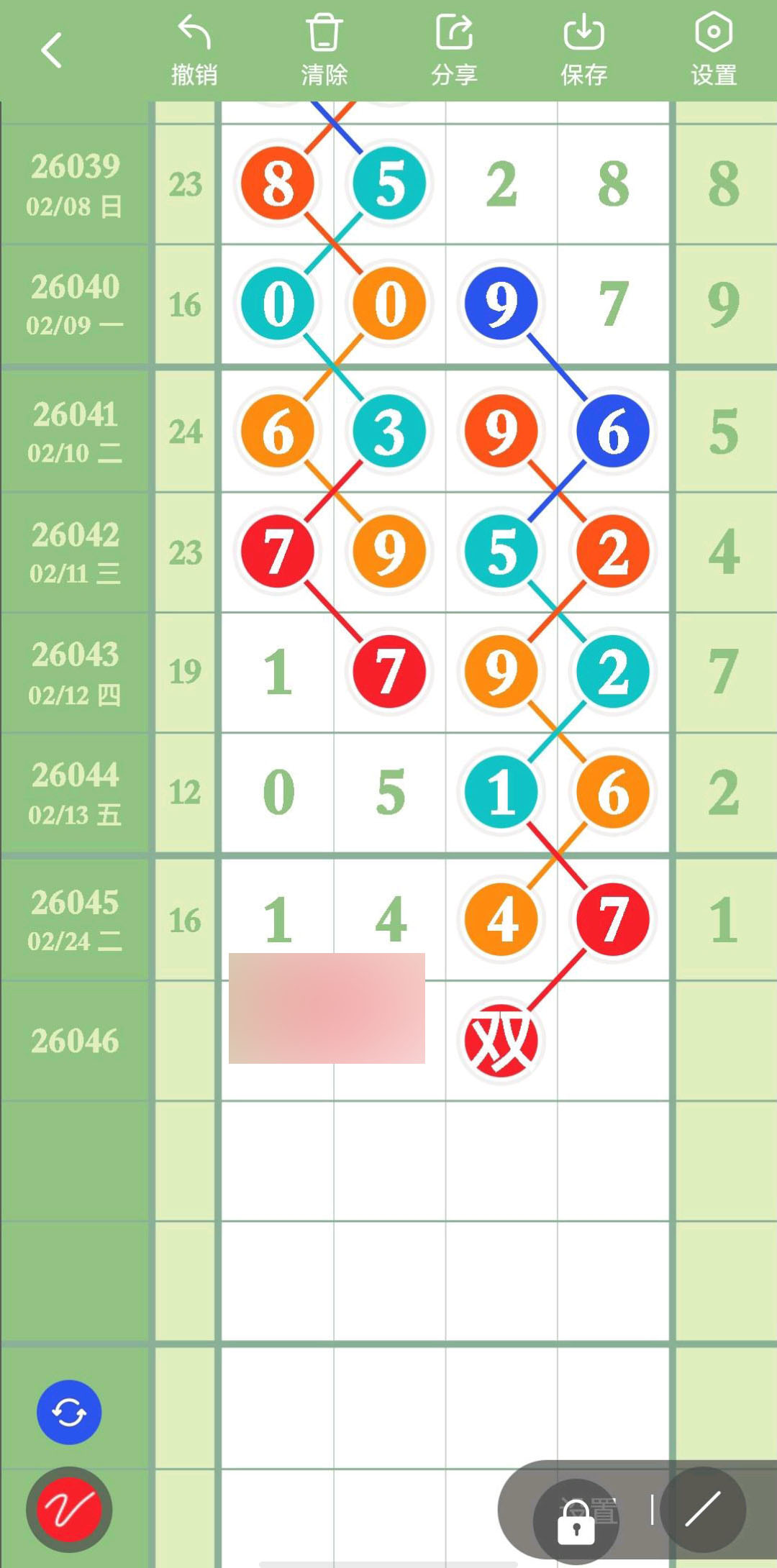This screenshot has height=1568, width=777.
Task: Save the chart with 保存
Action: 583,50
